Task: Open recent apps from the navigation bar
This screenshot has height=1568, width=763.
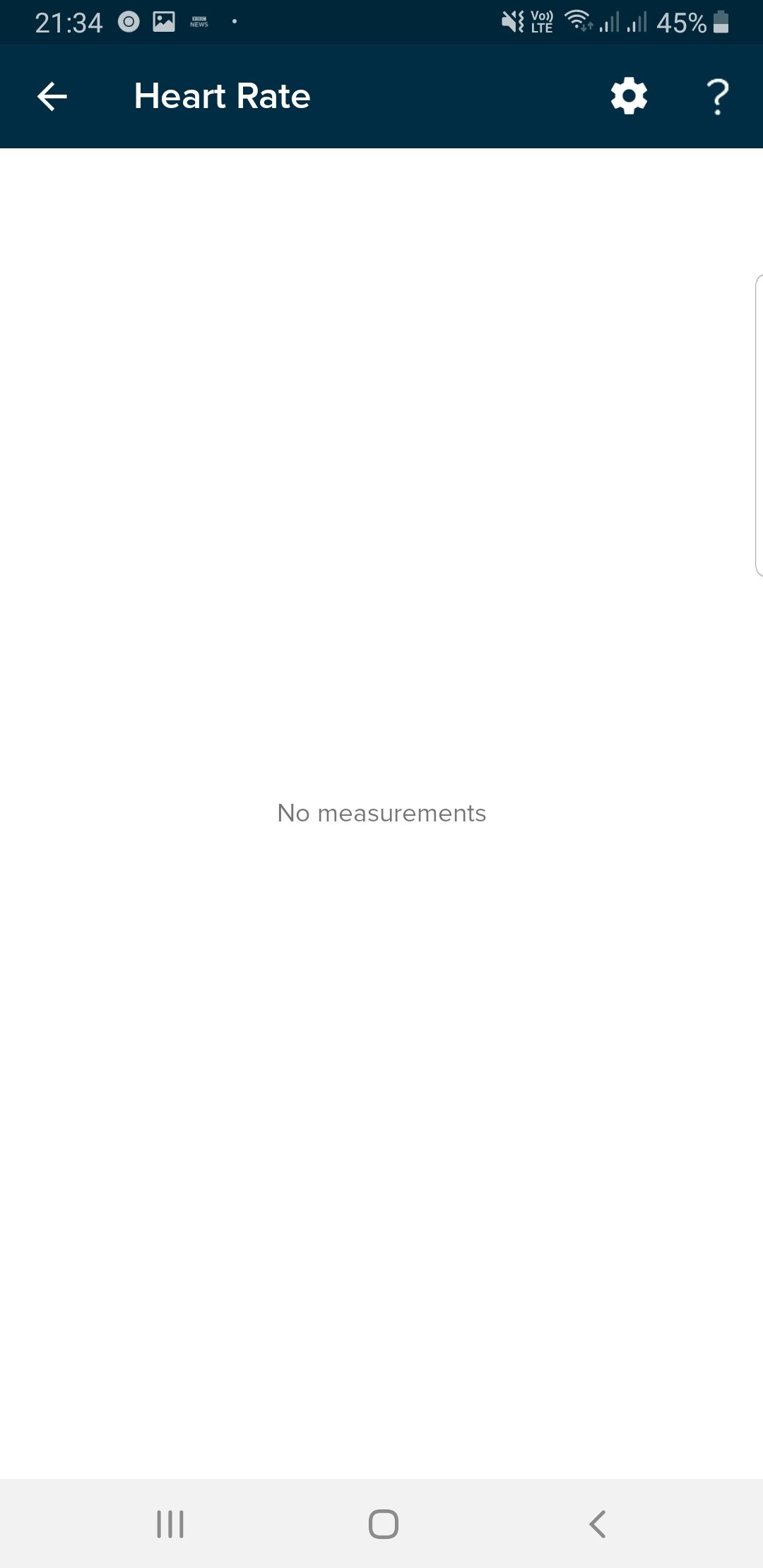Action: tap(170, 1524)
